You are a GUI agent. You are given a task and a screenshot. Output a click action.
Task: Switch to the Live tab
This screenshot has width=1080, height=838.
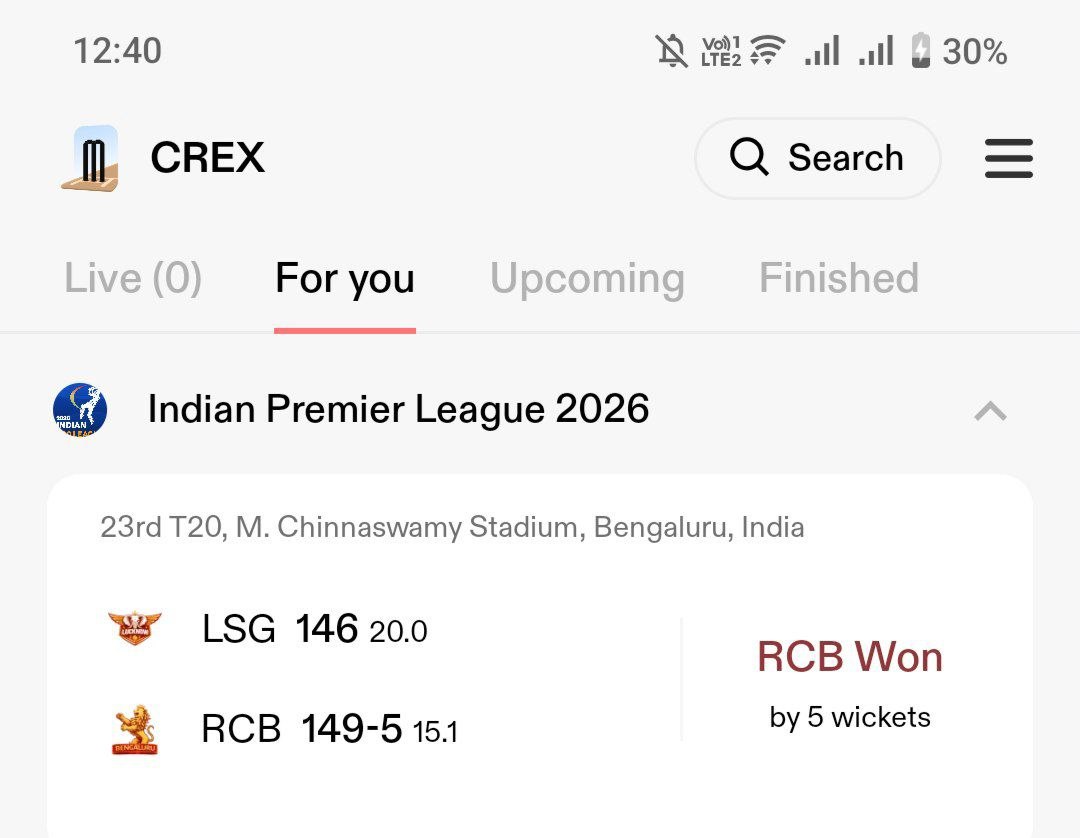pos(133,279)
